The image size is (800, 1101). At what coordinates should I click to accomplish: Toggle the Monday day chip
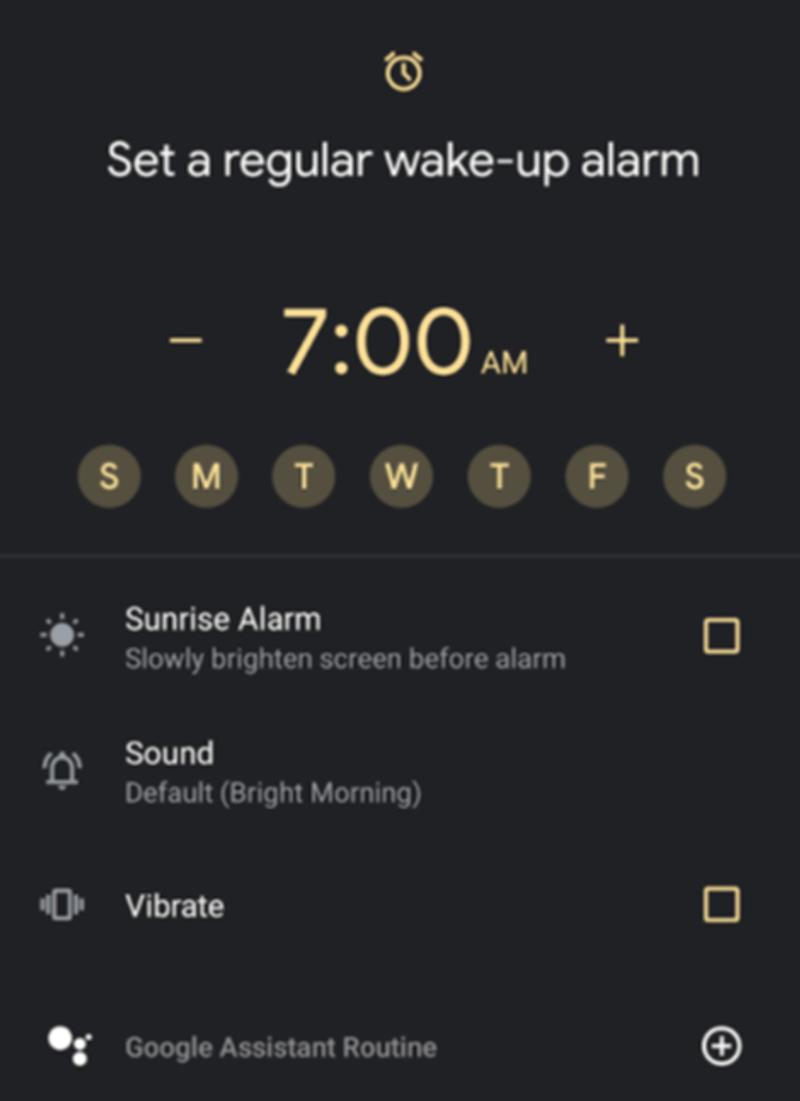pyautogui.click(x=206, y=477)
